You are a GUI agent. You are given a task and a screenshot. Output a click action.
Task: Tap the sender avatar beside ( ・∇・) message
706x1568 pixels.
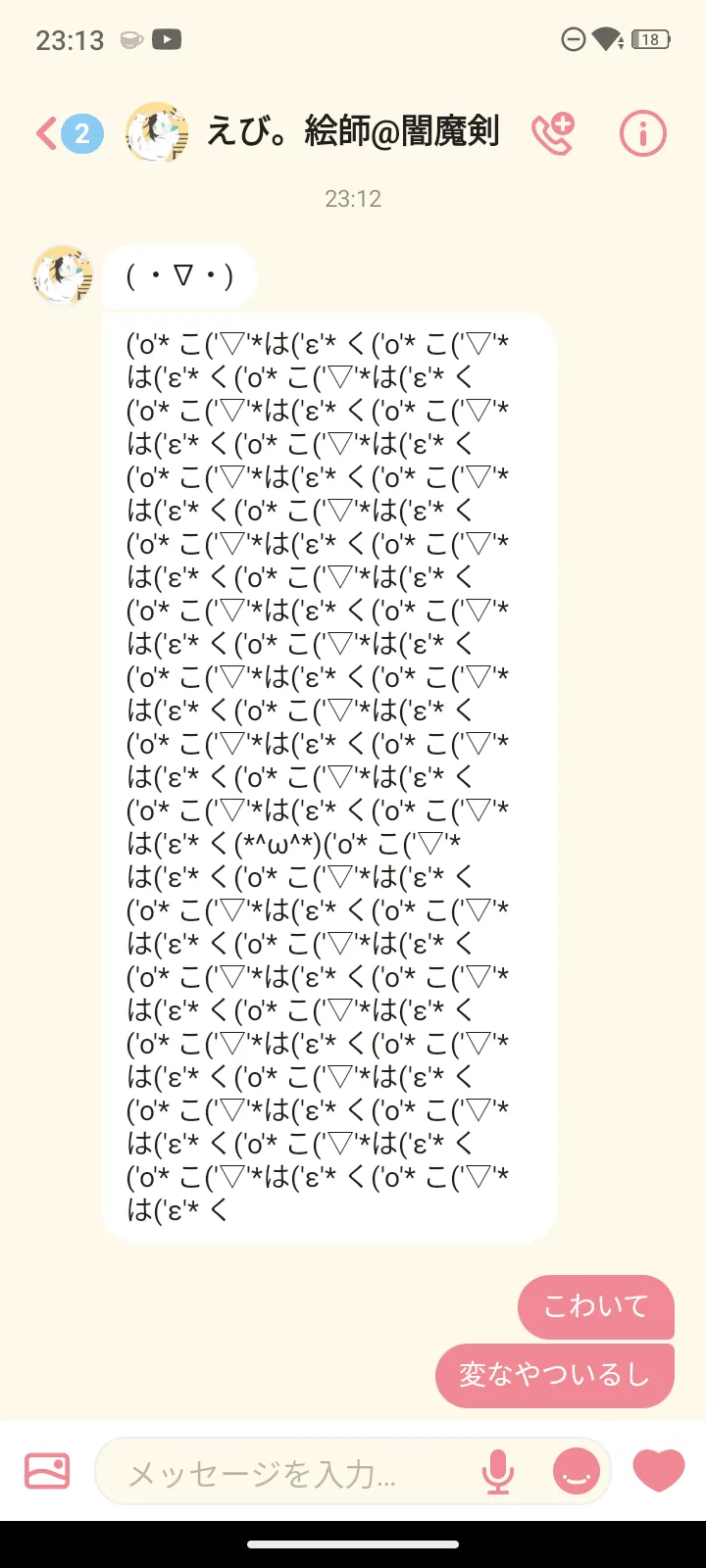click(63, 275)
